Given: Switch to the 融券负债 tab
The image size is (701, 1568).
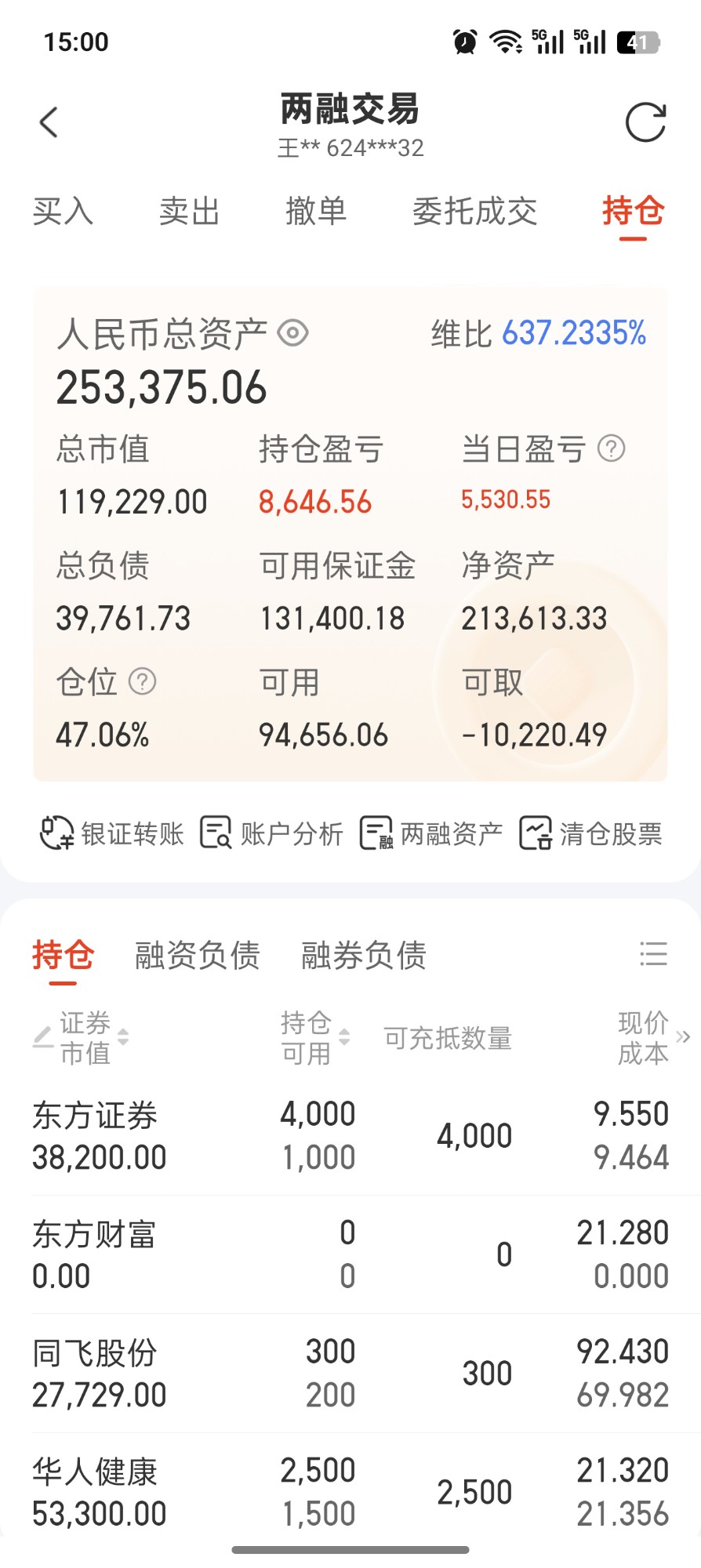Looking at the screenshot, I should [x=364, y=956].
